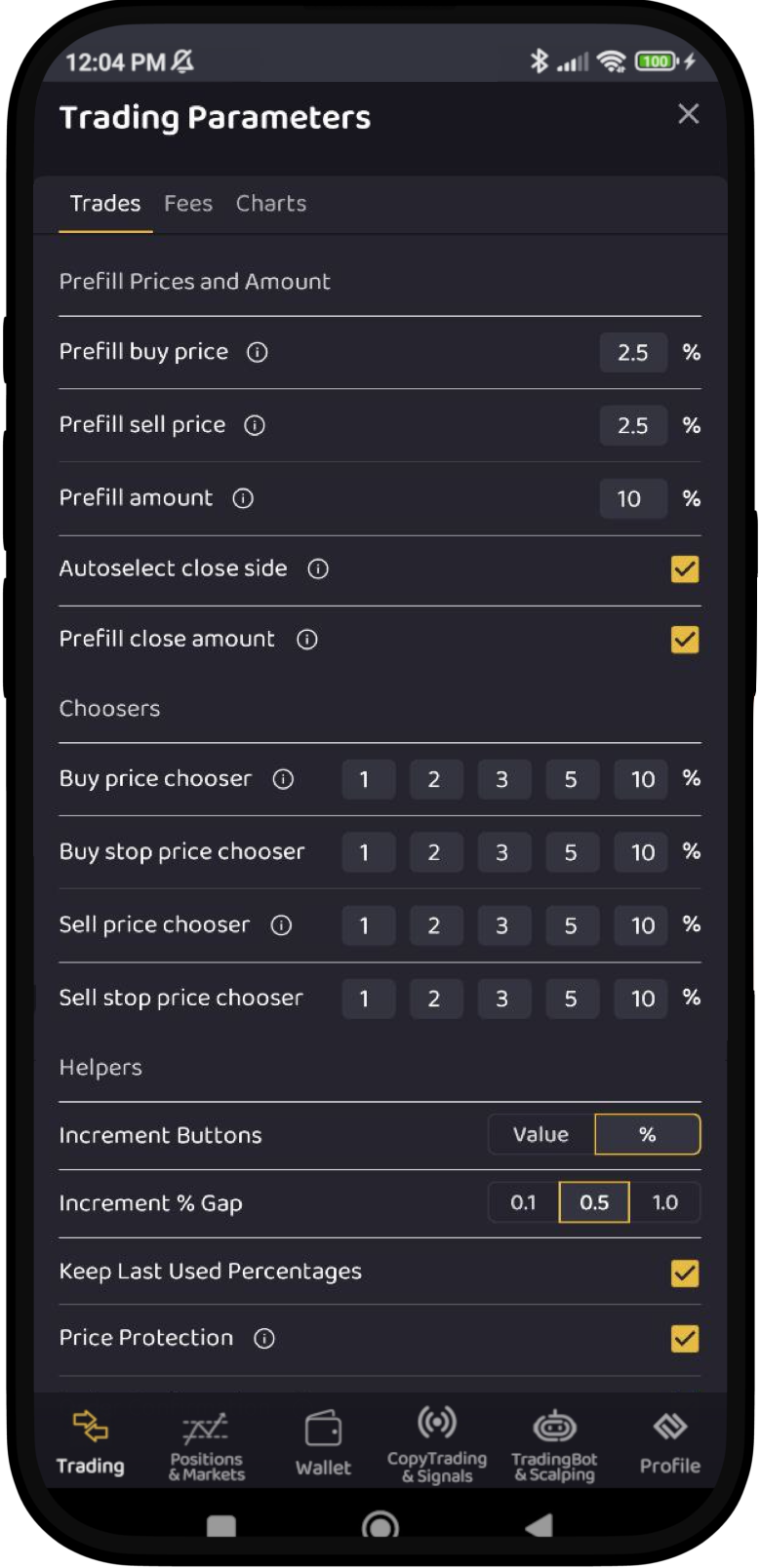Disable the Price Protection checkbox
This screenshot has width=760, height=1568.
coord(684,1339)
